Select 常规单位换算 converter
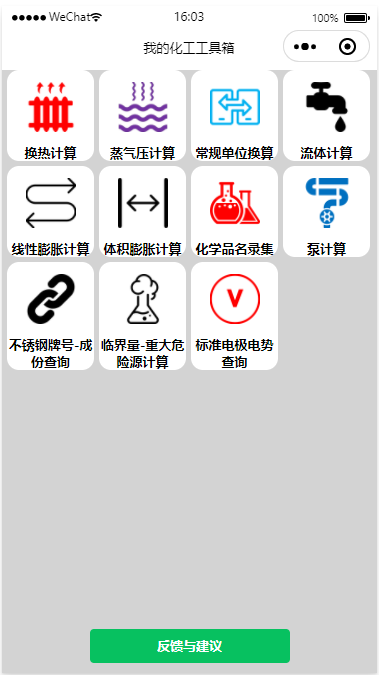Viewport: 379px width, 675px height. tap(234, 116)
